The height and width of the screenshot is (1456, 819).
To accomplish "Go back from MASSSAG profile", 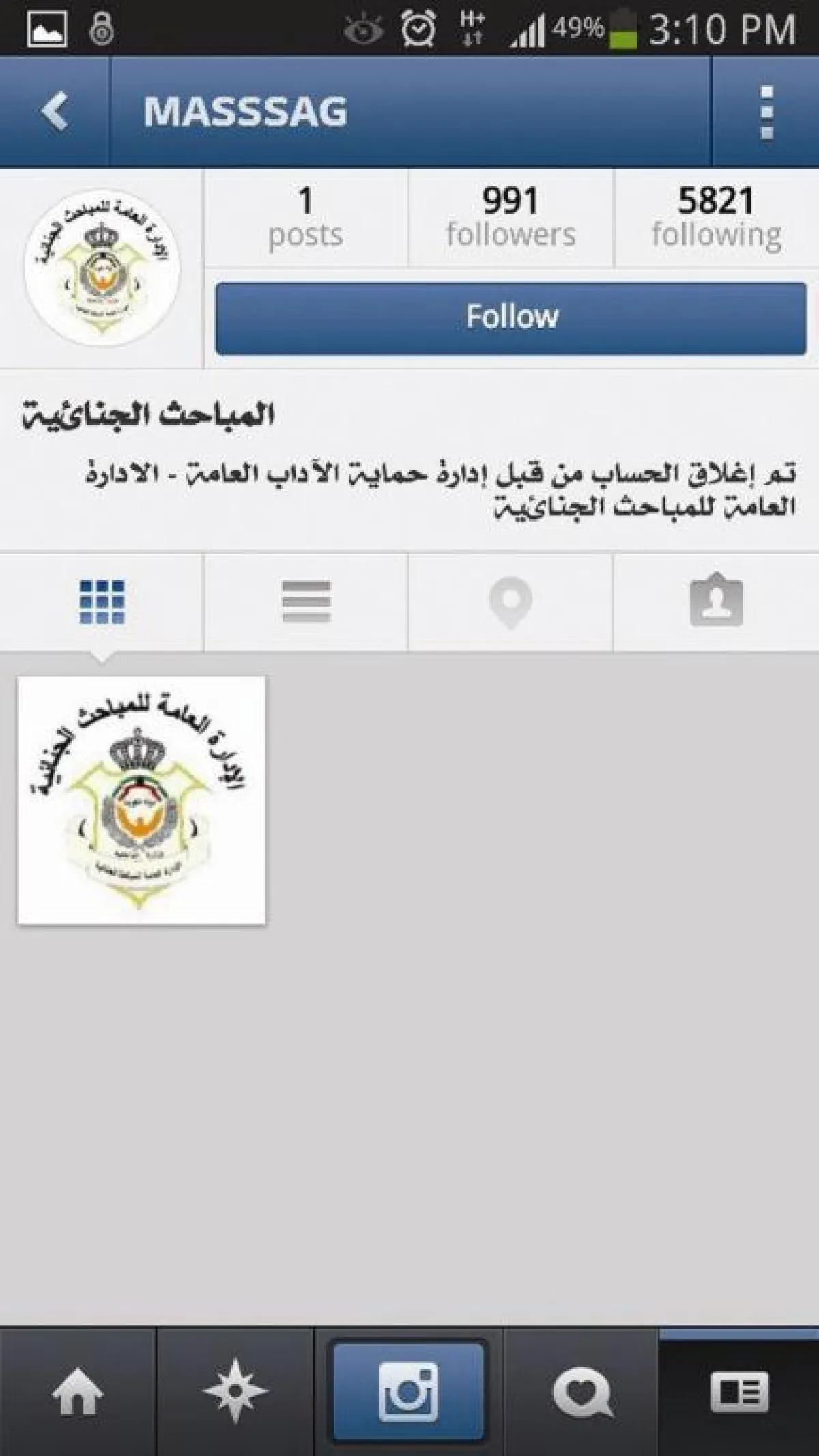I will click(x=55, y=111).
